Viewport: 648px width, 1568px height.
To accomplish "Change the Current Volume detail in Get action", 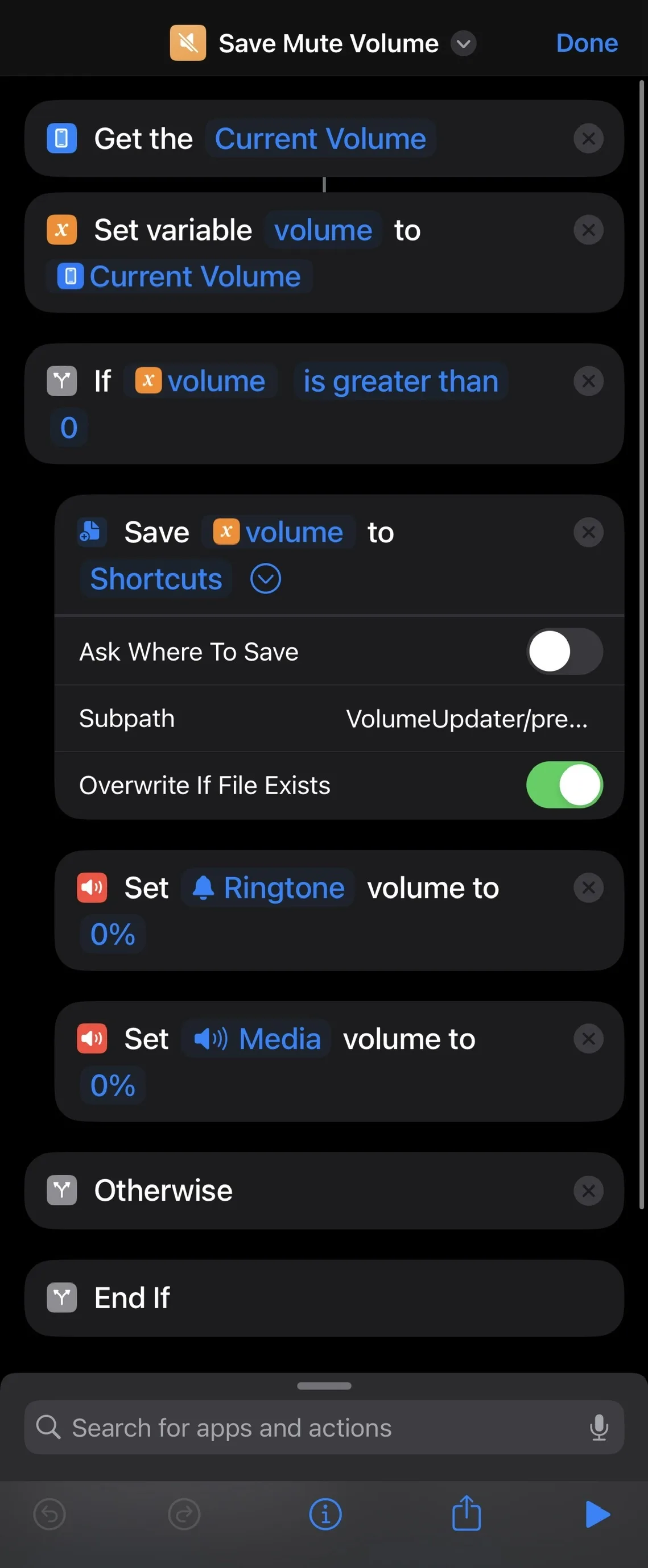I will point(320,139).
